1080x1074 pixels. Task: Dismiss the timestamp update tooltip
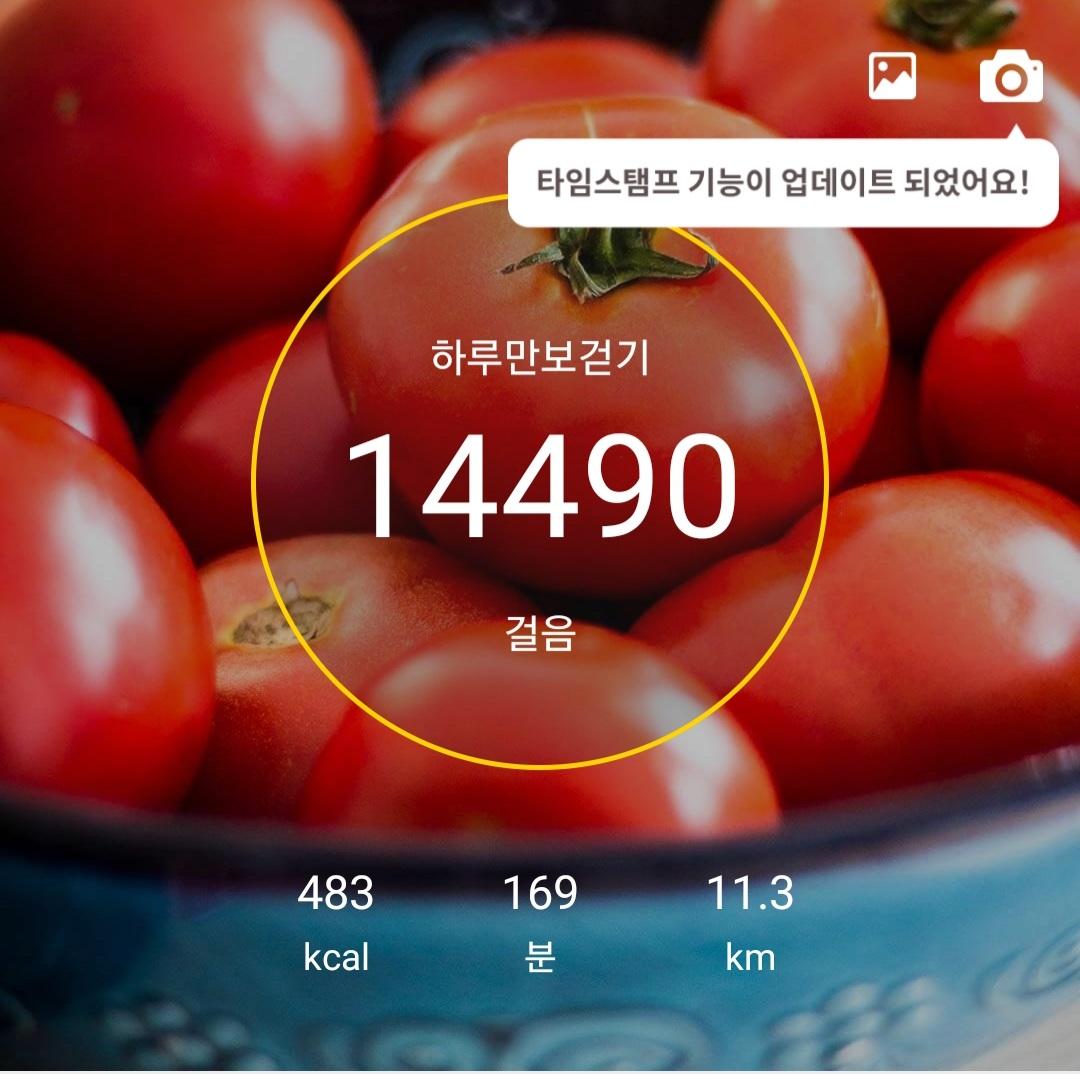(782, 184)
